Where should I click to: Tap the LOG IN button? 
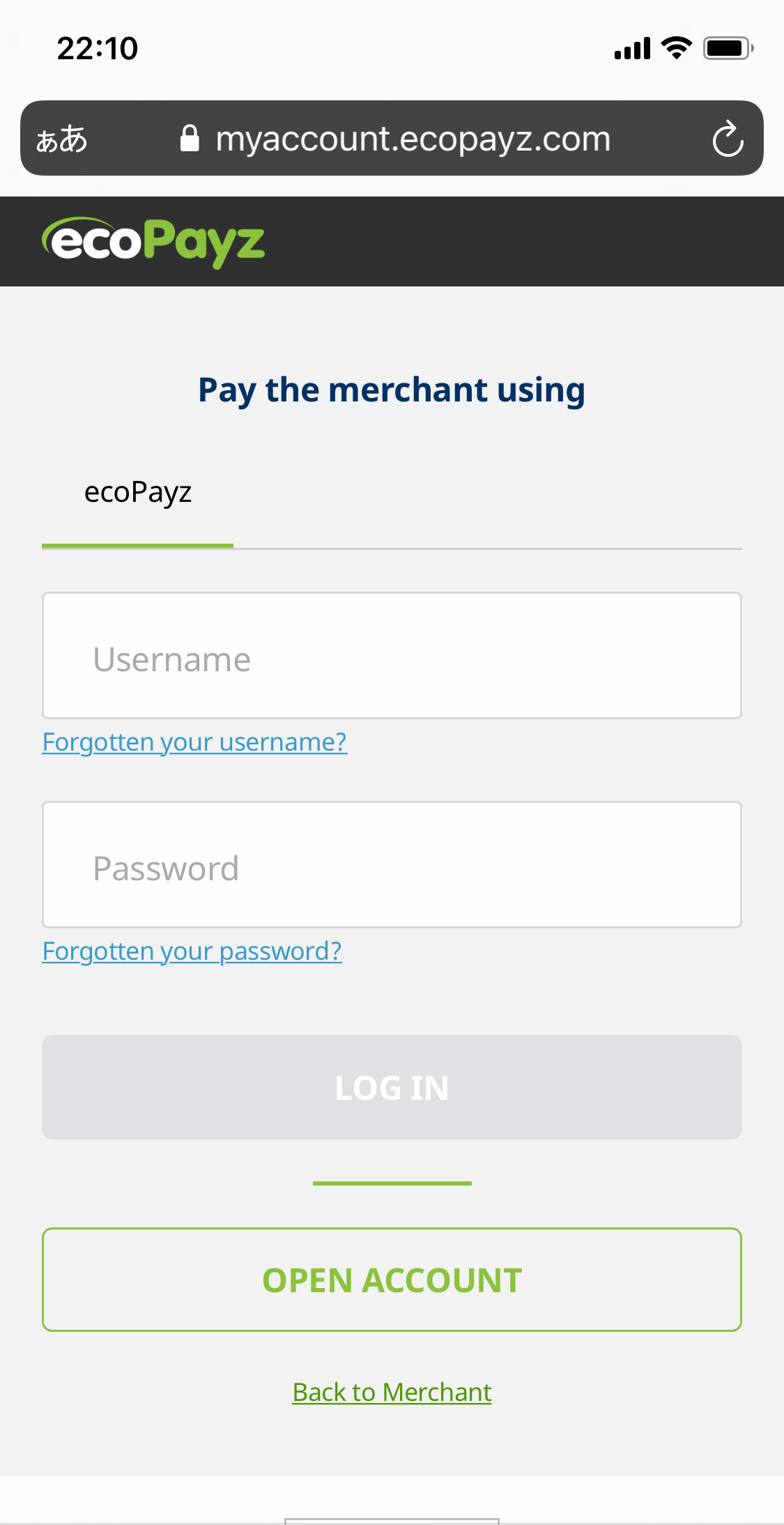392,1087
